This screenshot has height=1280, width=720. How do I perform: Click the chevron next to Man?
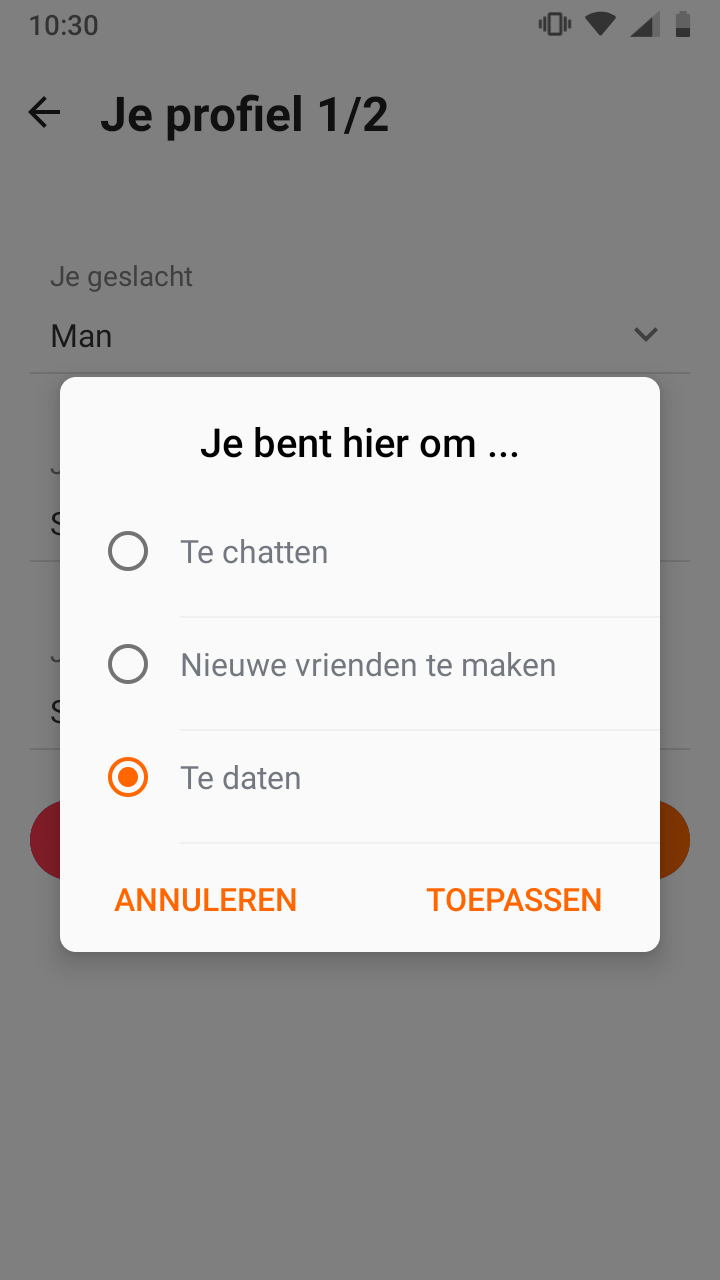click(646, 334)
